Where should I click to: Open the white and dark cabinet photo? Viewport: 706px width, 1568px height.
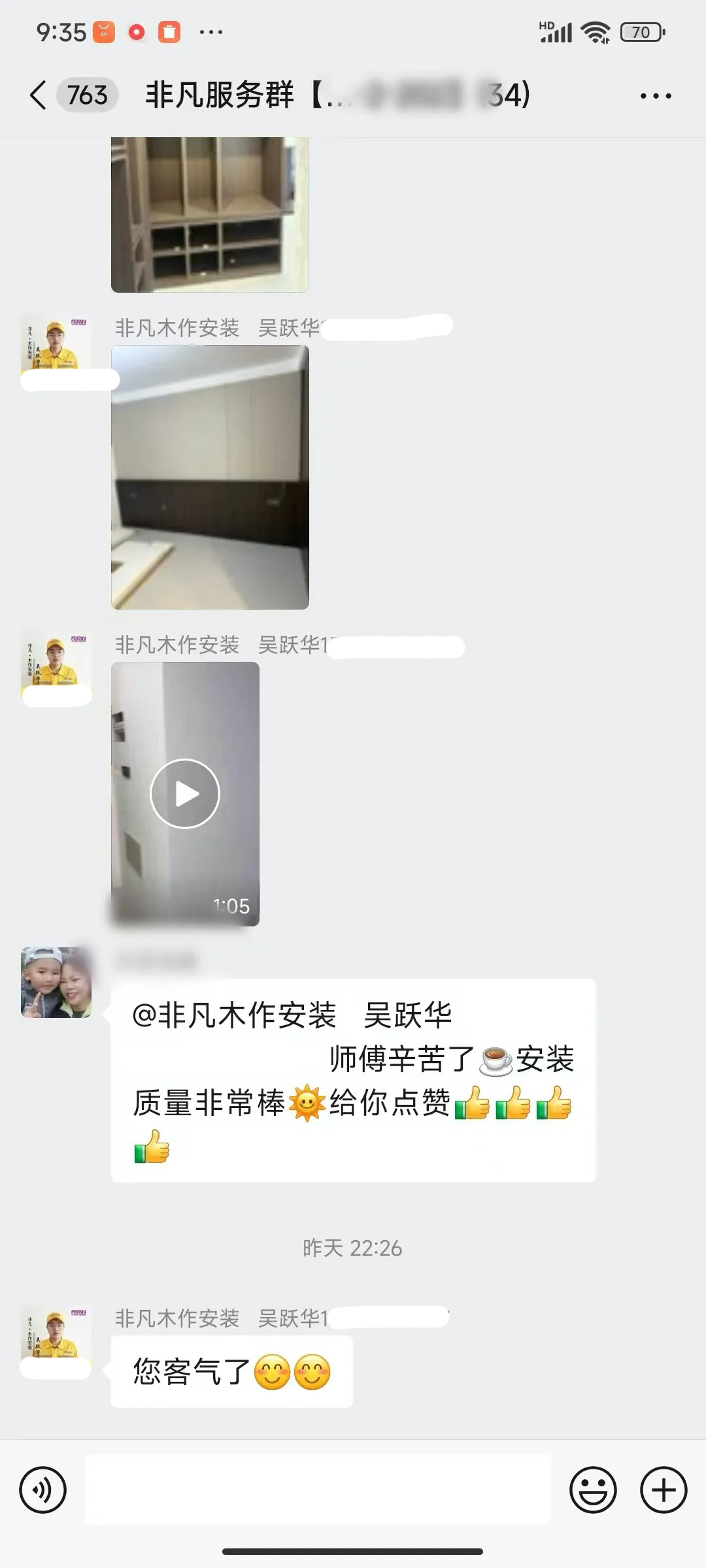click(x=210, y=477)
